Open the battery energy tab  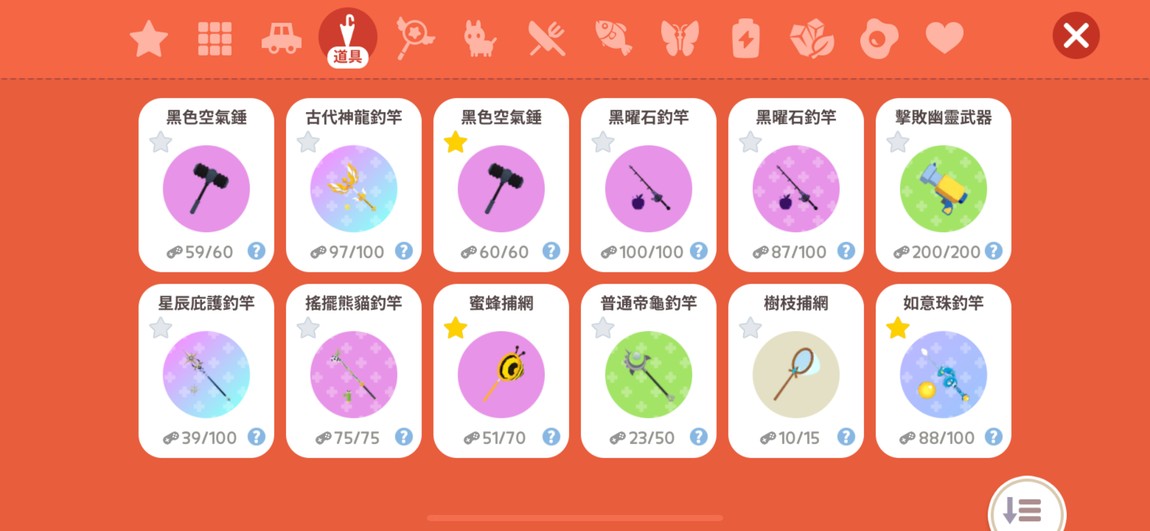745,39
